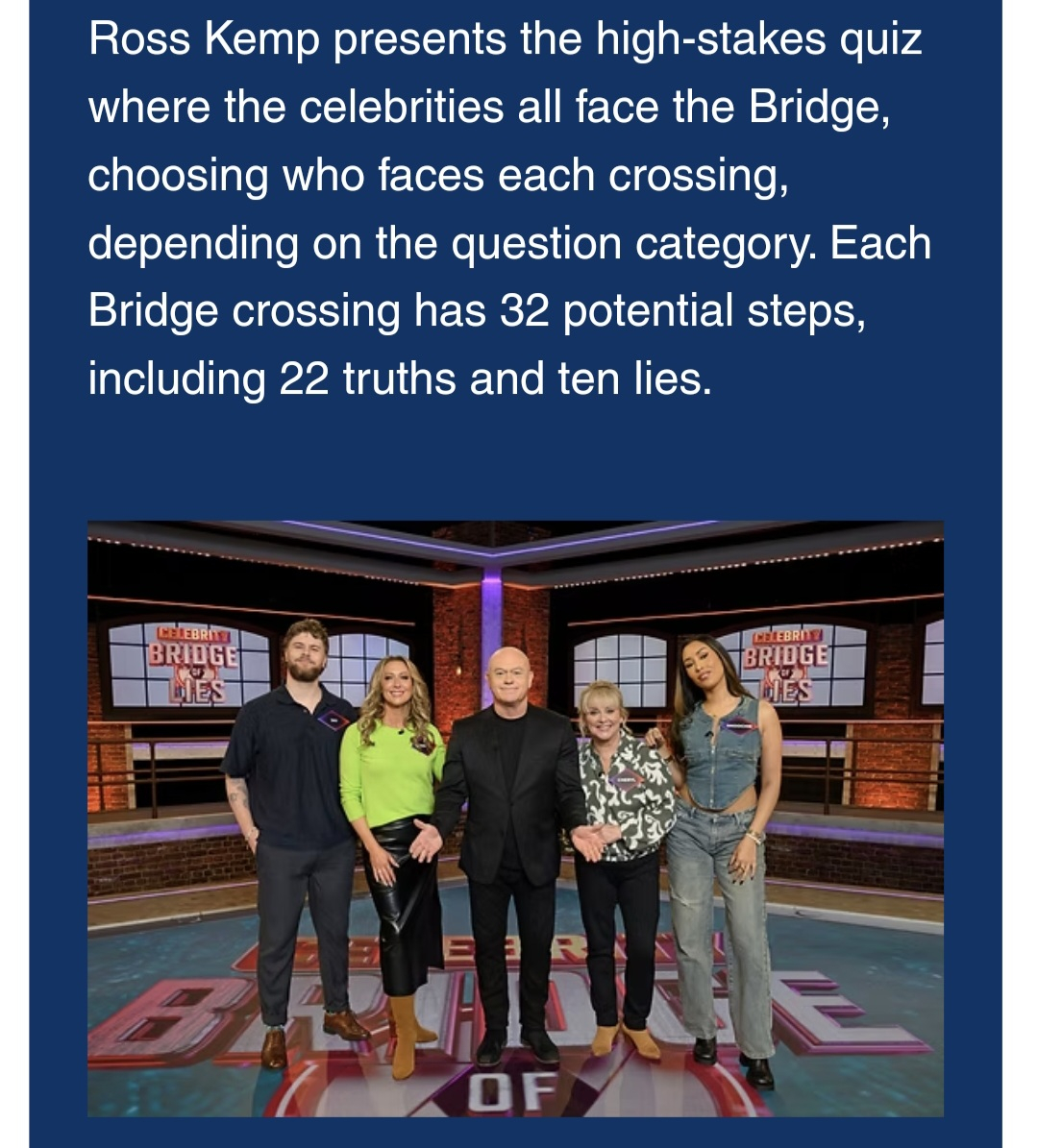Open the Celebrity Bridge of Lies cast photo
This screenshot has width=1038, height=1148.
pyautogui.click(x=515, y=818)
